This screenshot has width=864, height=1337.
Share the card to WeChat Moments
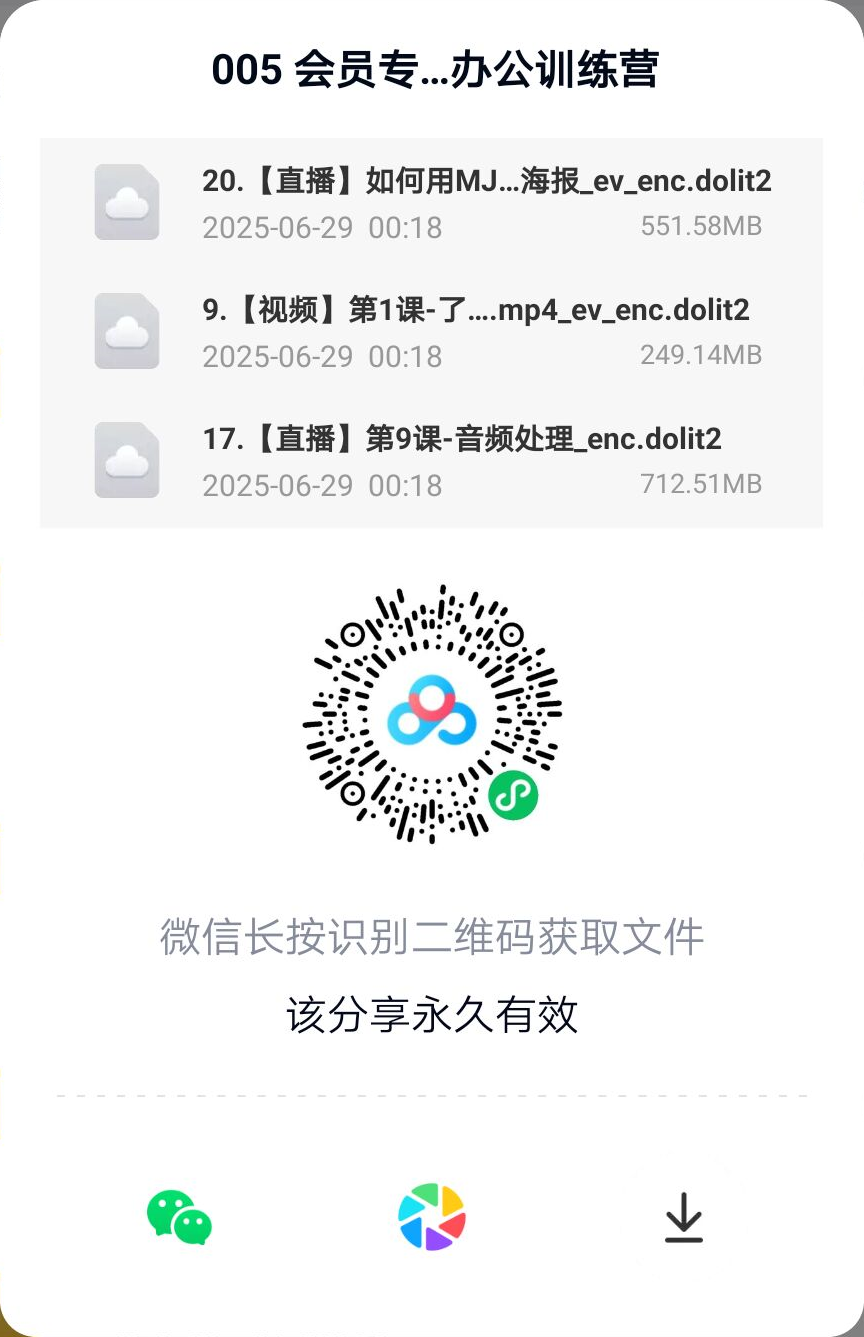[432, 1217]
